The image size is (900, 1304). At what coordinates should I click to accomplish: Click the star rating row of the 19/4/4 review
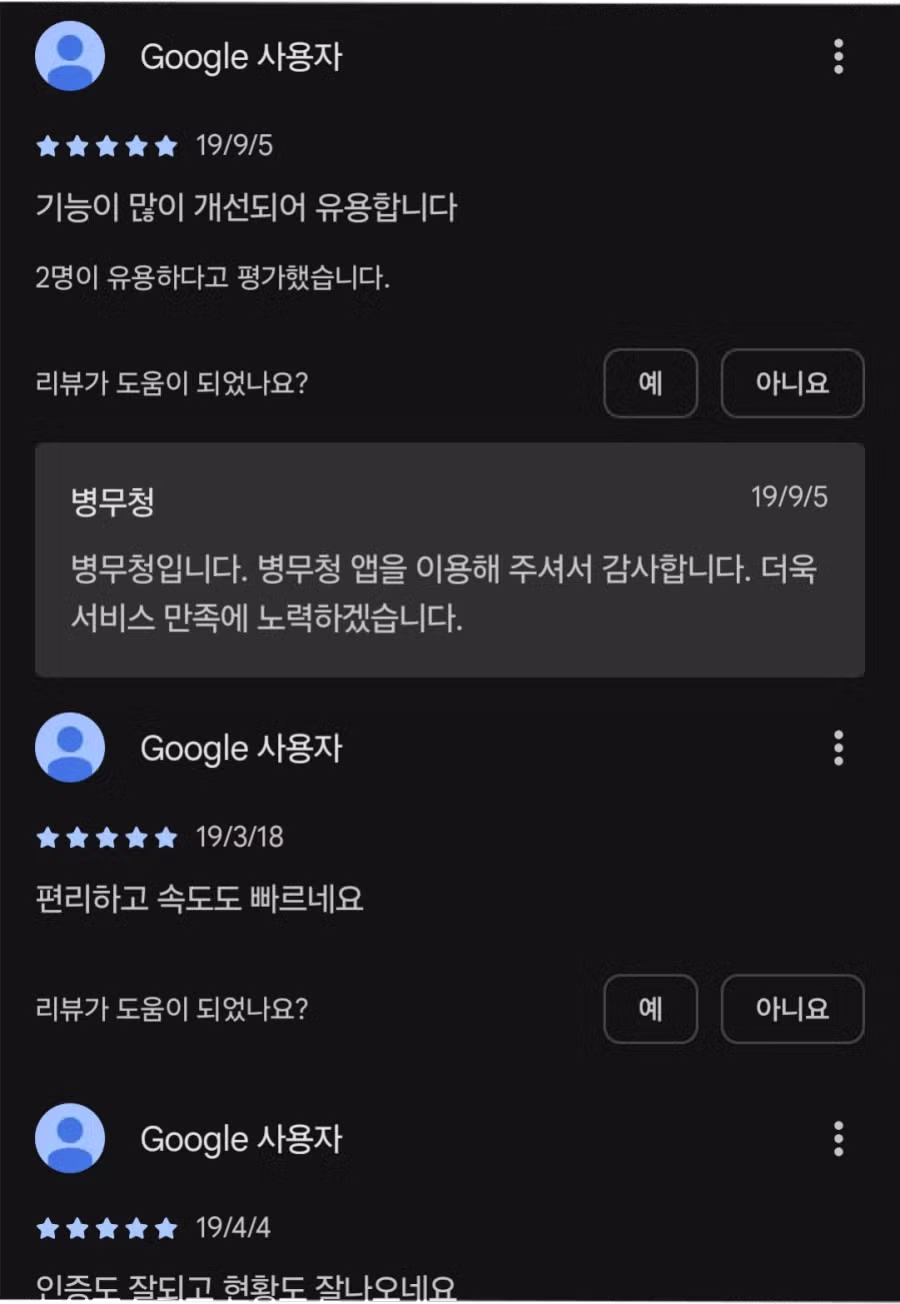click(x=105, y=1227)
